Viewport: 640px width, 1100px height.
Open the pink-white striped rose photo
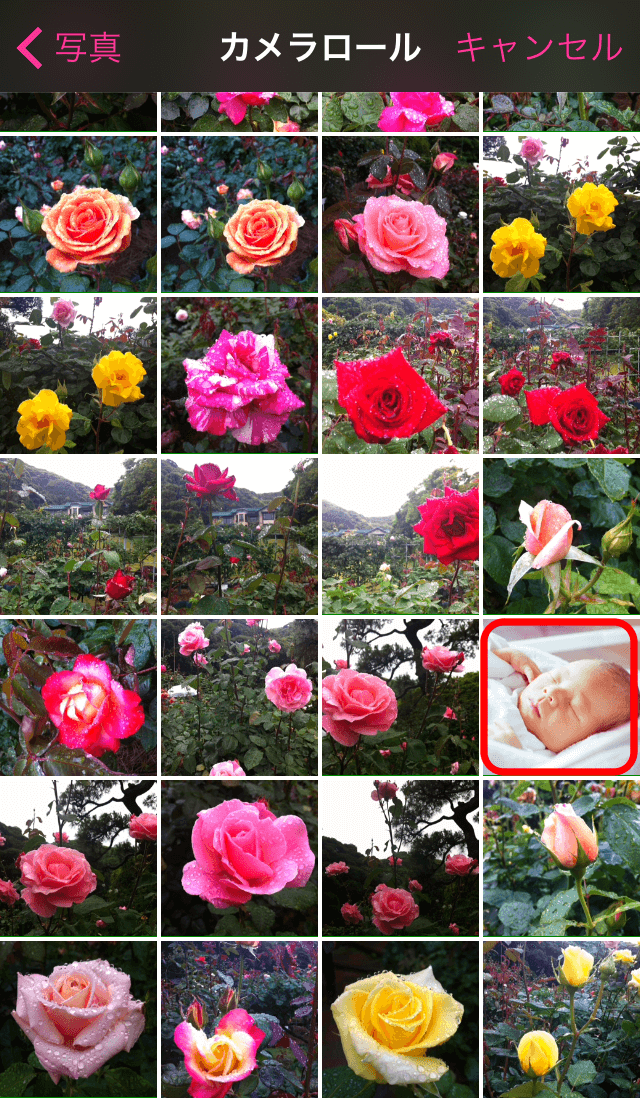(x=239, y=375)
